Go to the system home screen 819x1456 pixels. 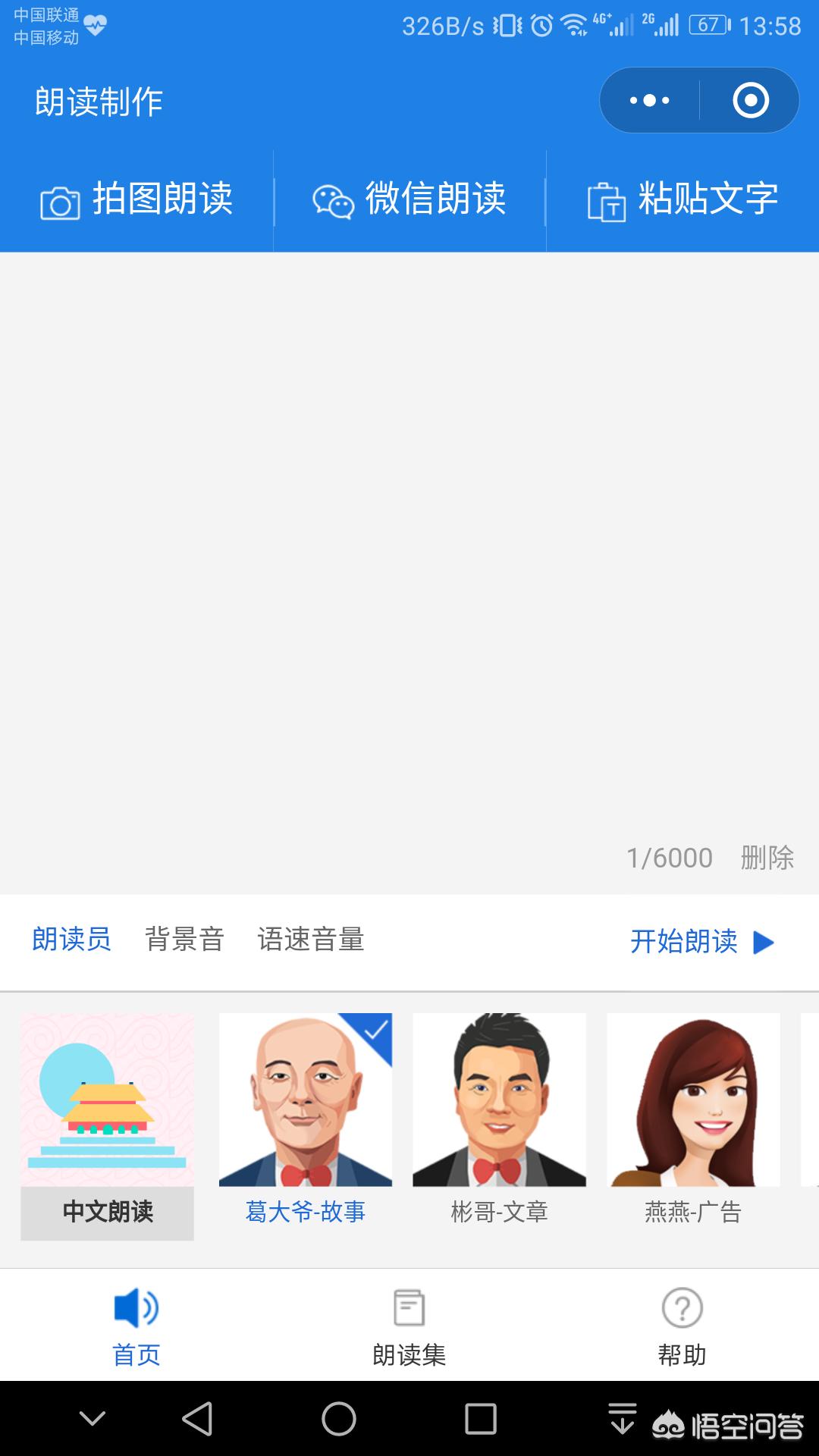pyautogui.click(x=339, y=1419)
